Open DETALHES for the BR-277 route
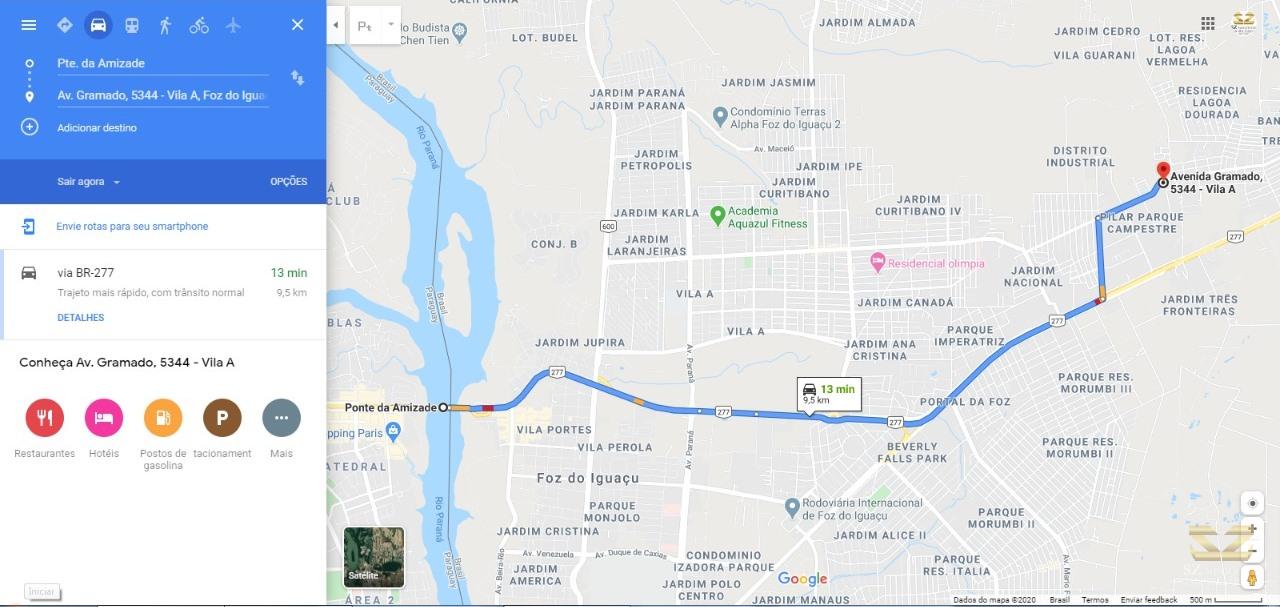 tap(80, 318)
